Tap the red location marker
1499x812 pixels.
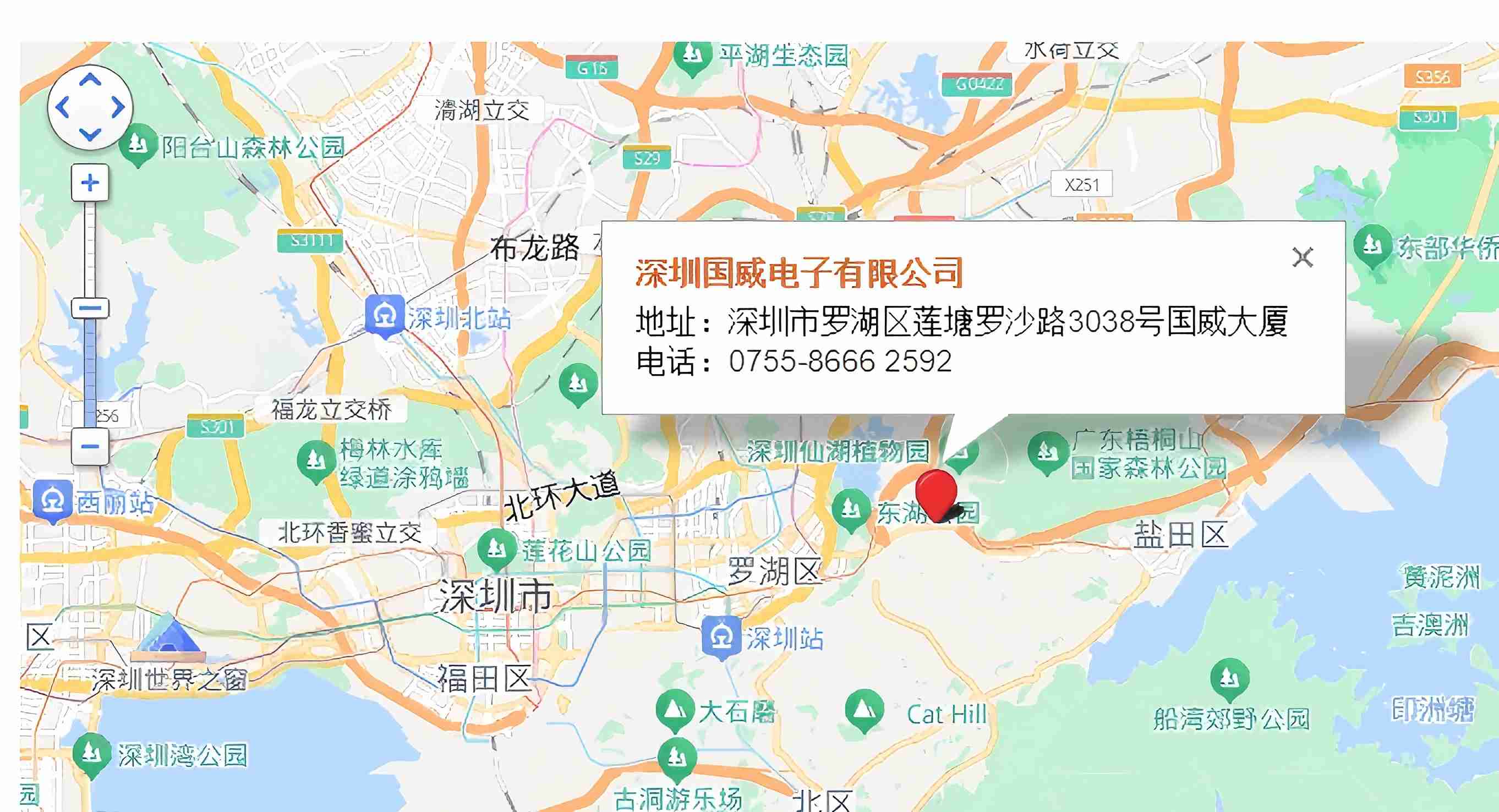[x=935, y=493]
